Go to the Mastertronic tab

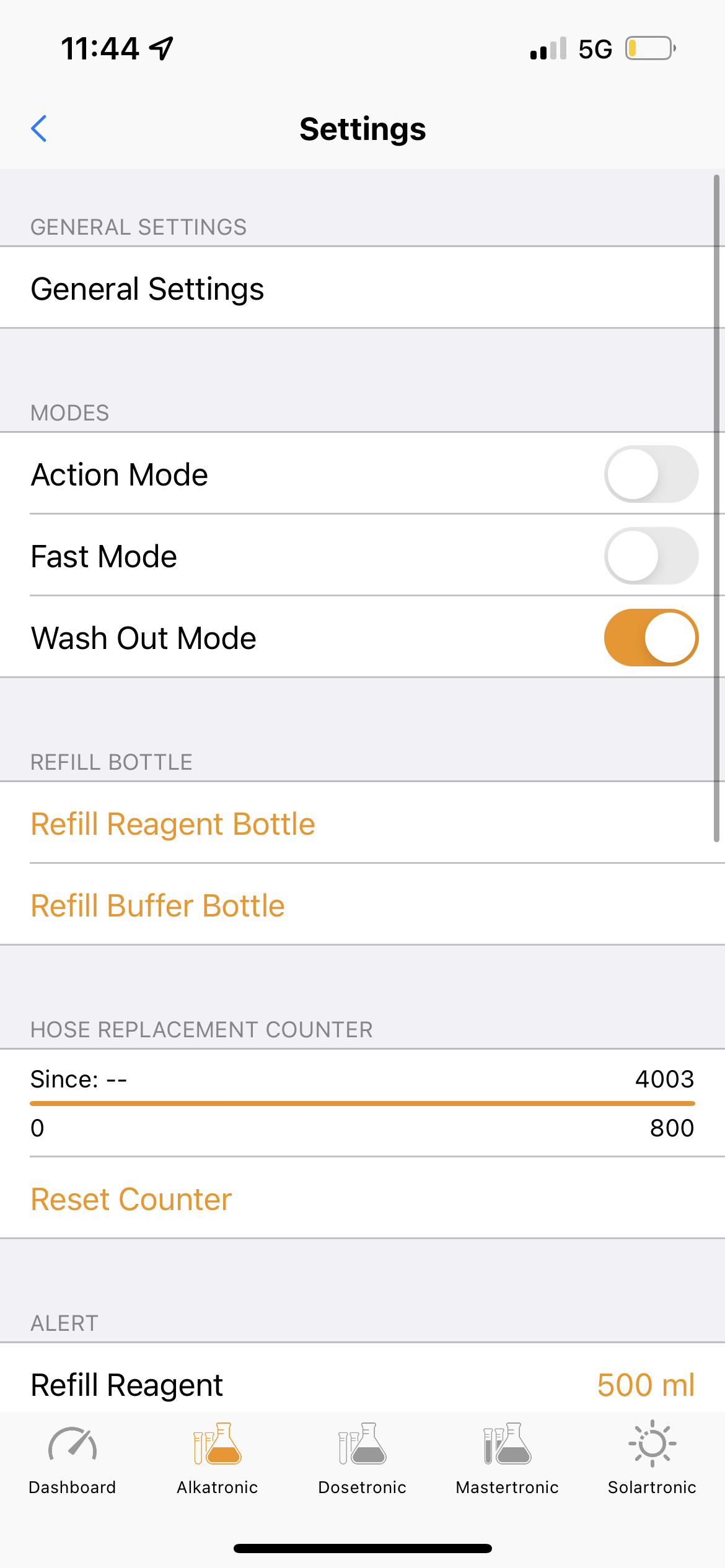pos(507,1459)
